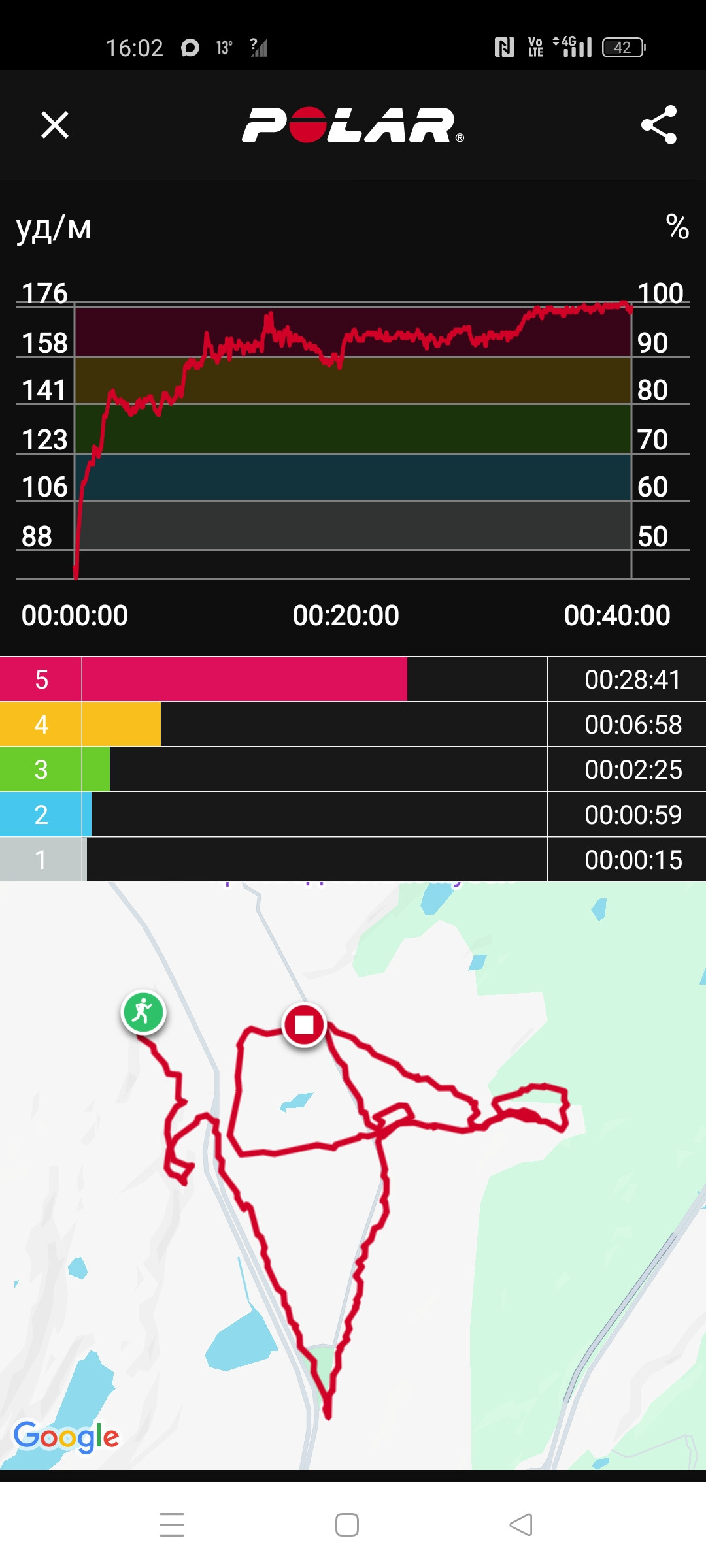Tap the red stop marker on the map
The height and width of the screenshot is (1568, 706).
coord(304,1024)
